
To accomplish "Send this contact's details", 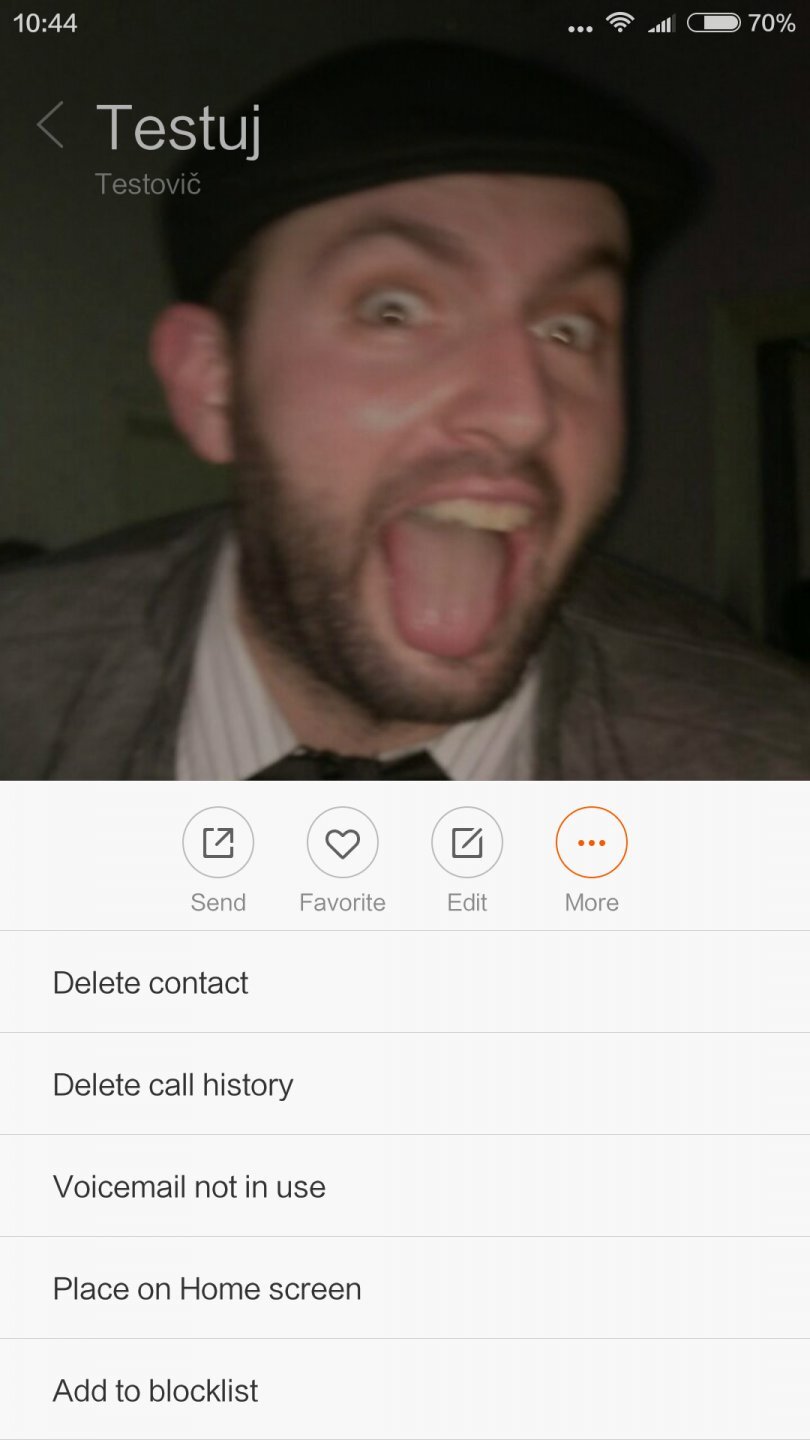I will tap(218, 843).
